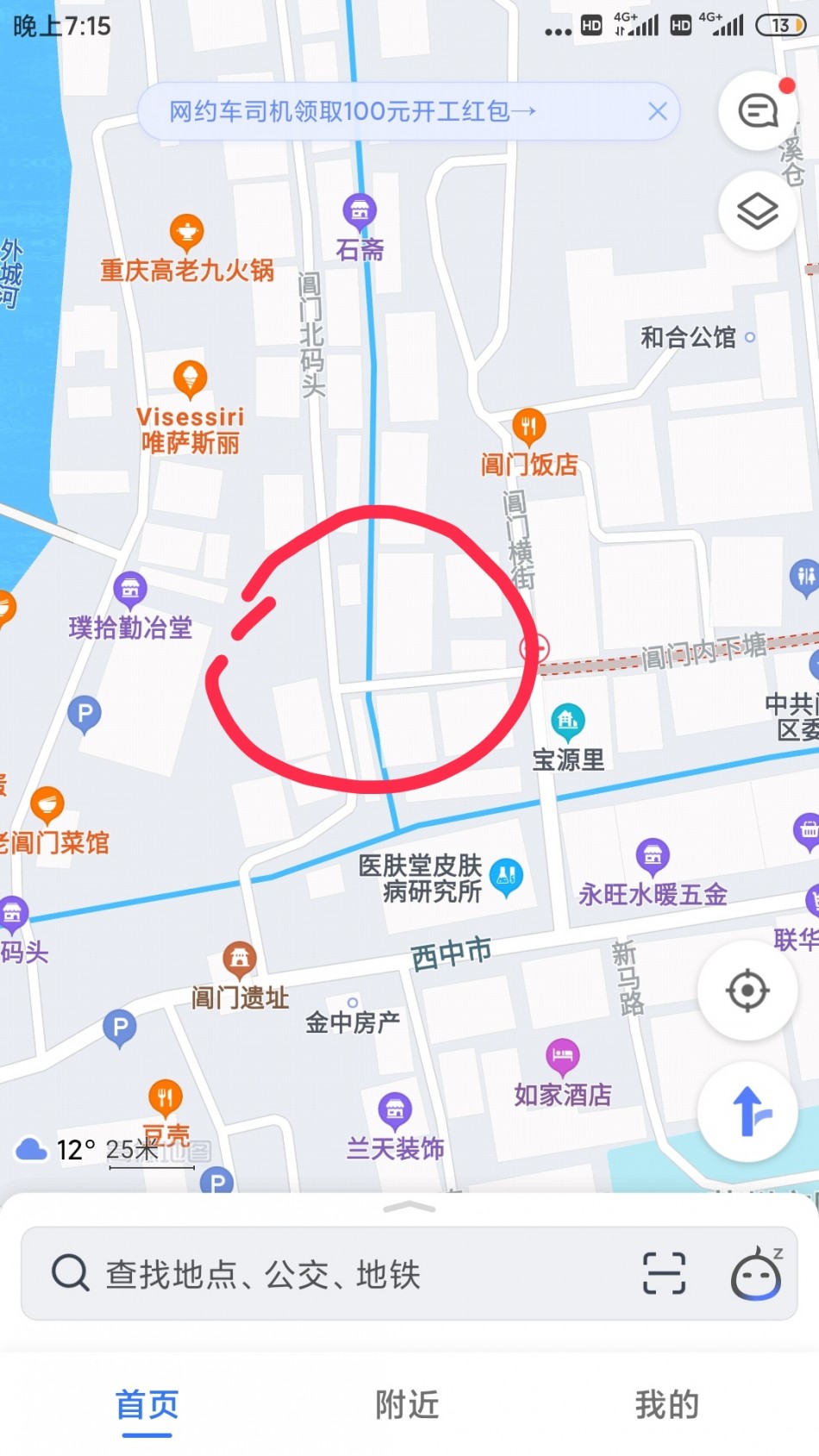This screenshot has height=1456, width=819.
Task: Select the 重庆高老九火锅 map marker
Action: tap(186, 233)
